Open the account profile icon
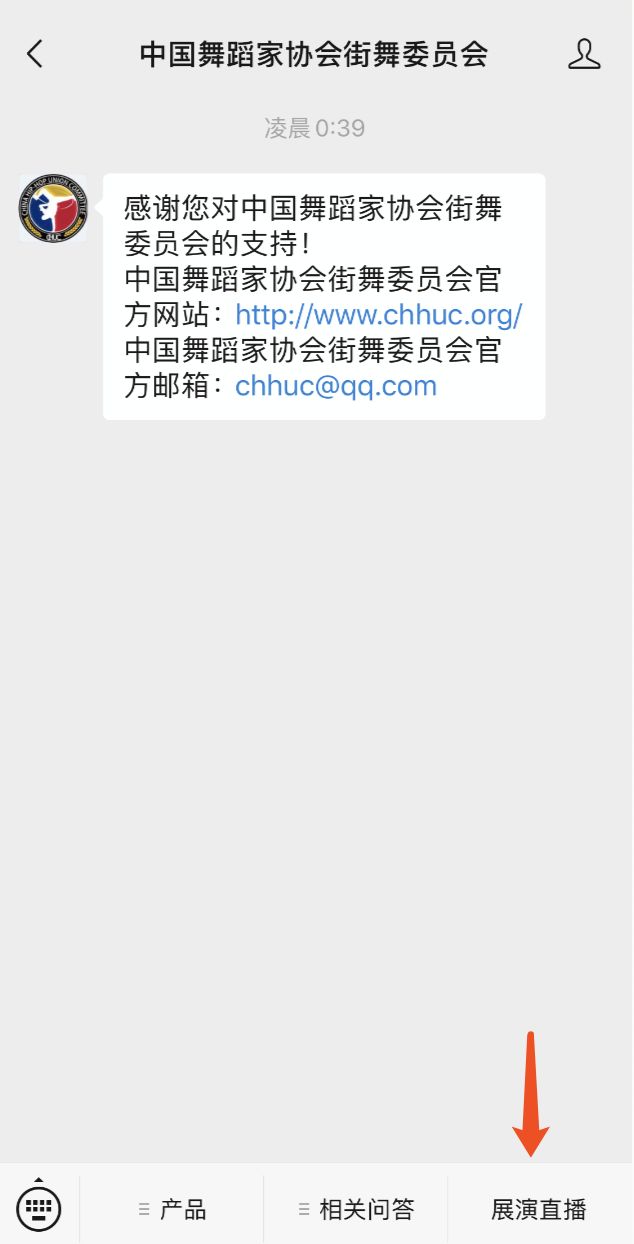The image size is (634, 1244). tap(585, 54)
